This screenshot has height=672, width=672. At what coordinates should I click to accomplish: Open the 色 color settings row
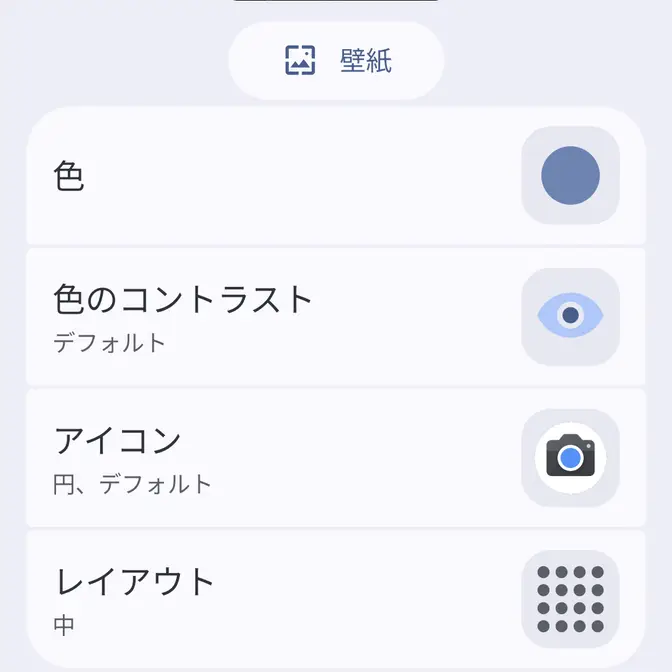pos(336,177)
